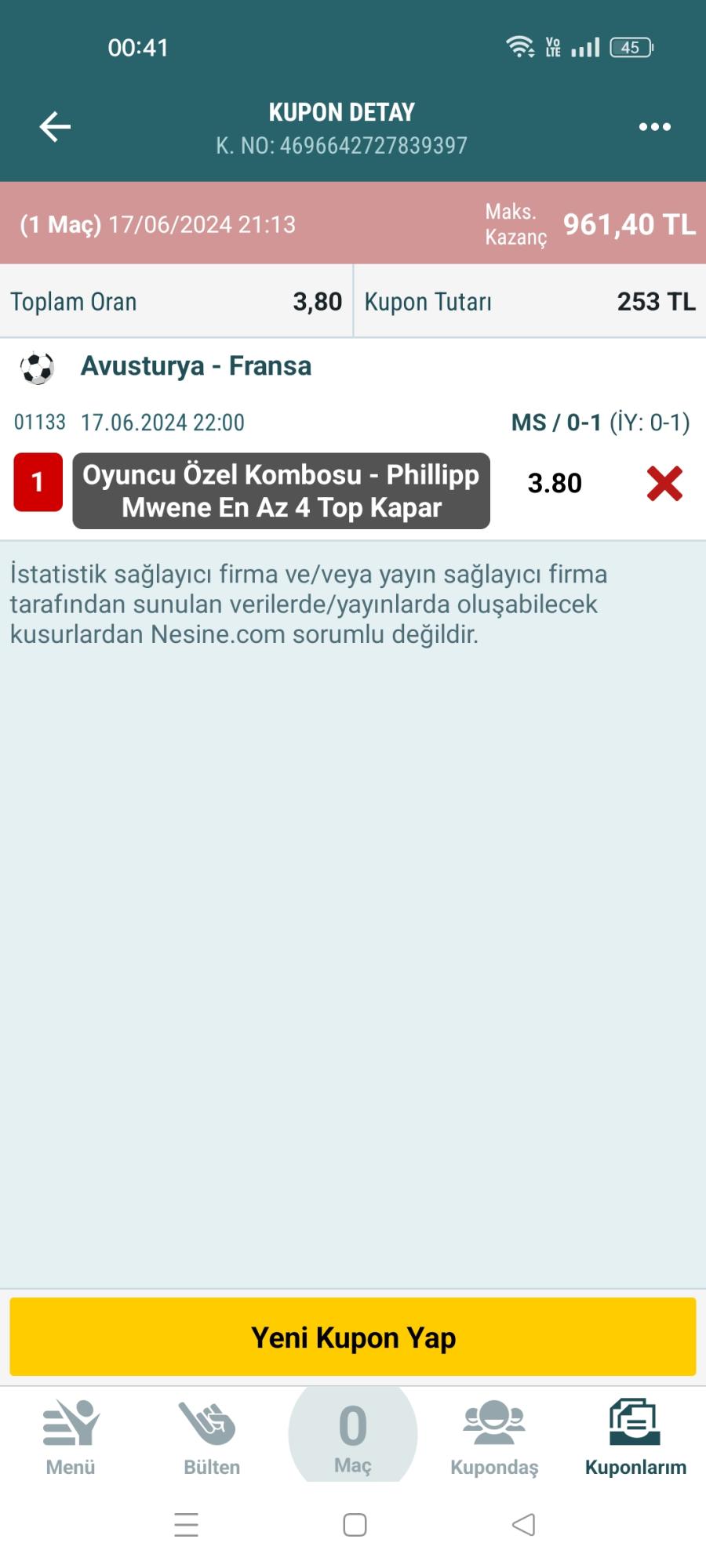Click the Maks. Kazanç 961,40 TL display
The width and height of the screenshot is (706, 1568).
tap(588, 223)
